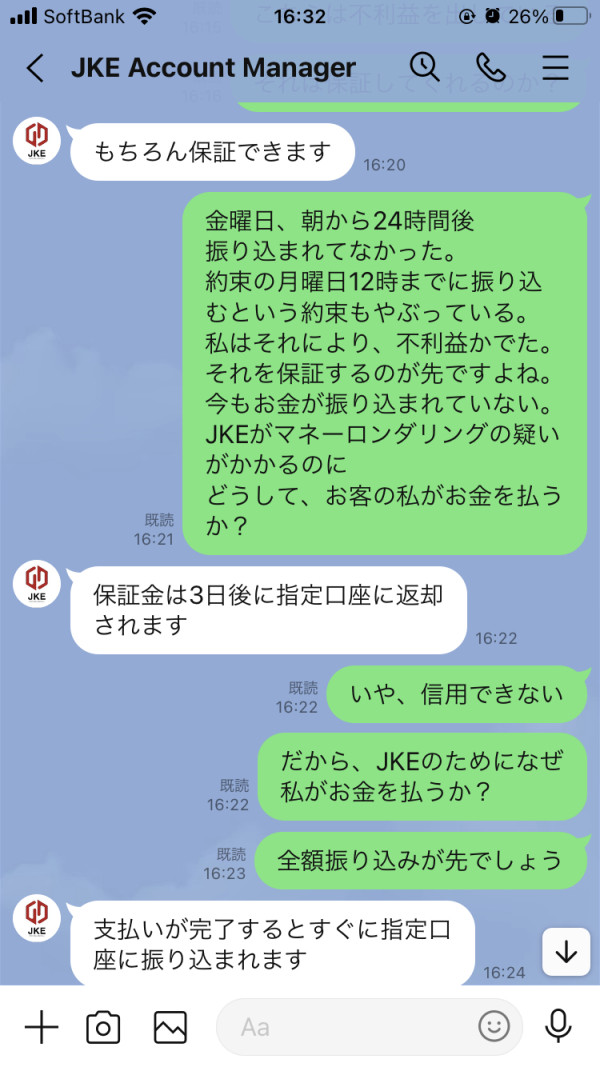Go back from the JKE Account Manager chat

[35, 68]
